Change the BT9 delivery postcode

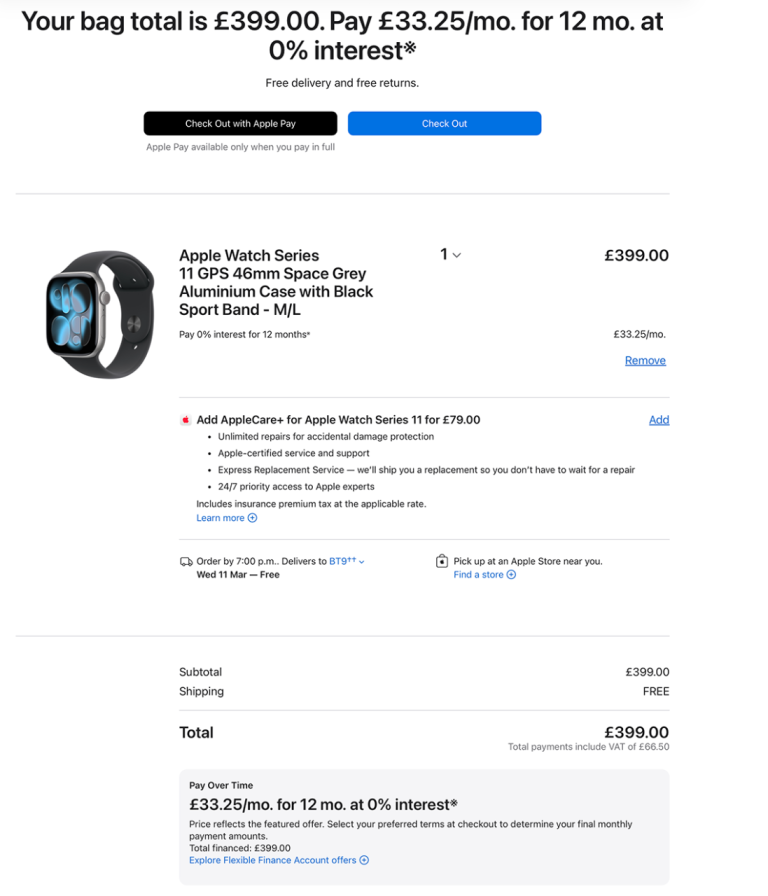(346, 562)
